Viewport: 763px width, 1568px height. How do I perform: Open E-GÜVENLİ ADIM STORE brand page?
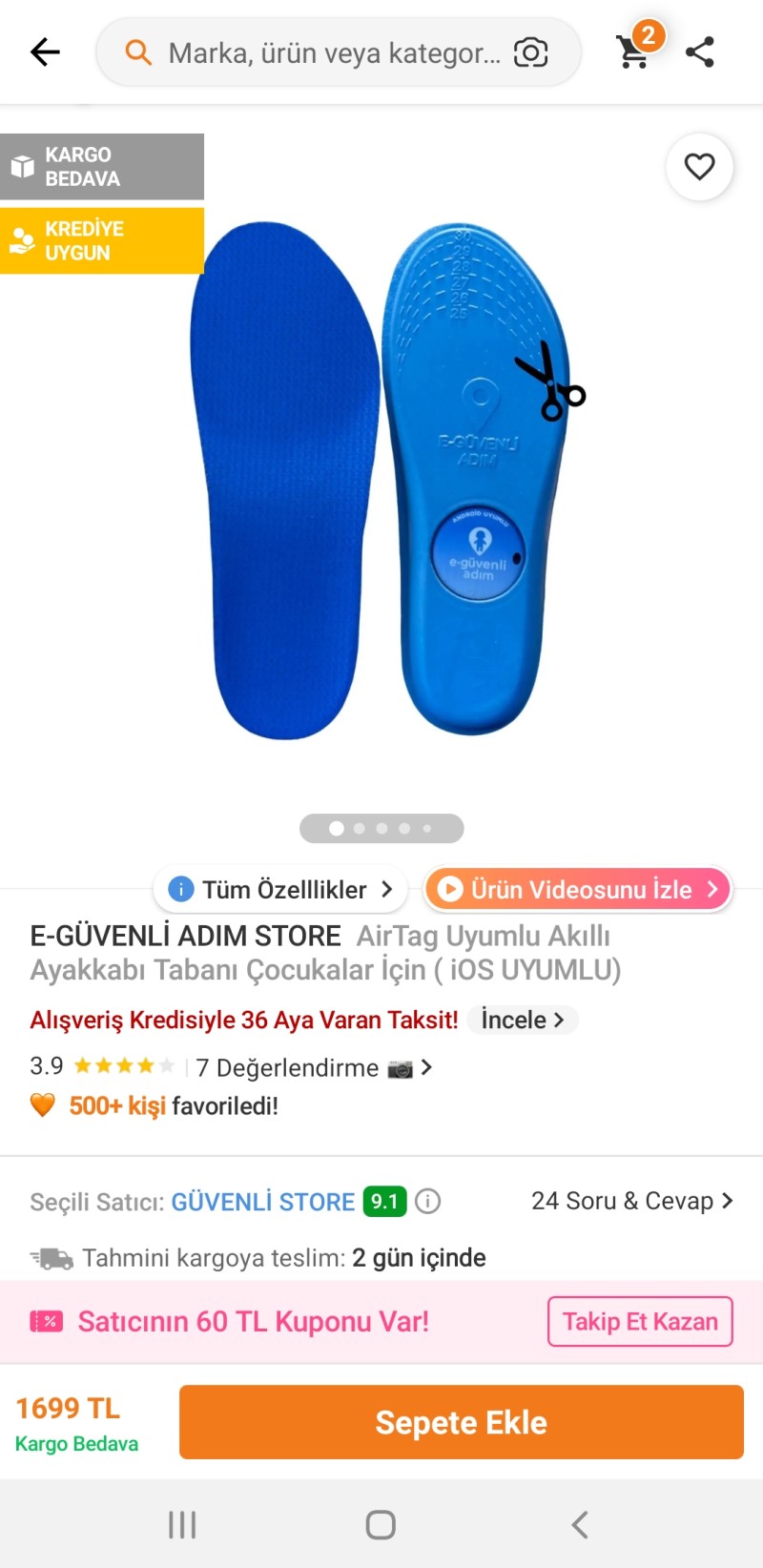click(x=186, y=936)
